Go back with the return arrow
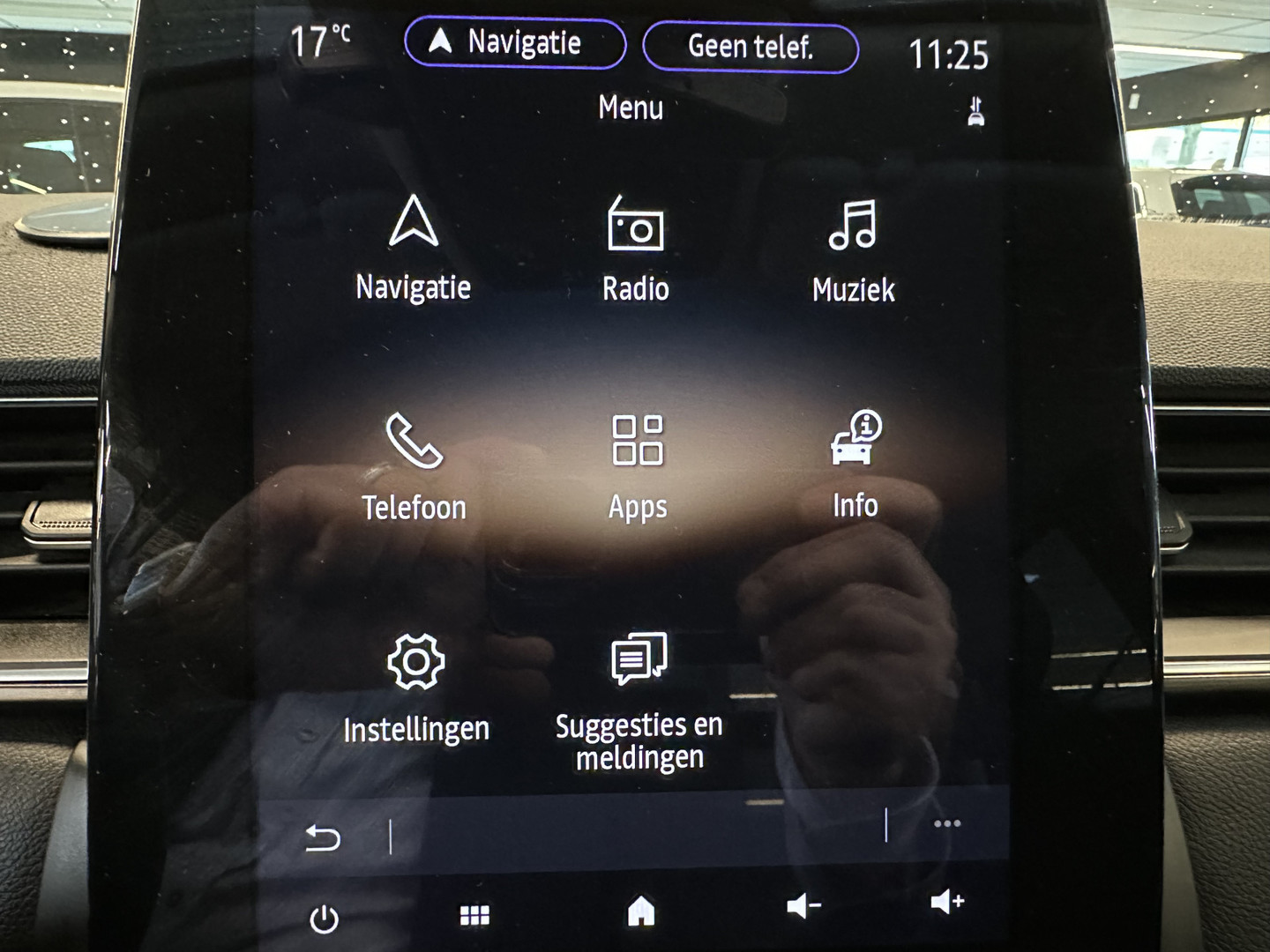Screen dimensions: 1270x952 tap(323, 837)
